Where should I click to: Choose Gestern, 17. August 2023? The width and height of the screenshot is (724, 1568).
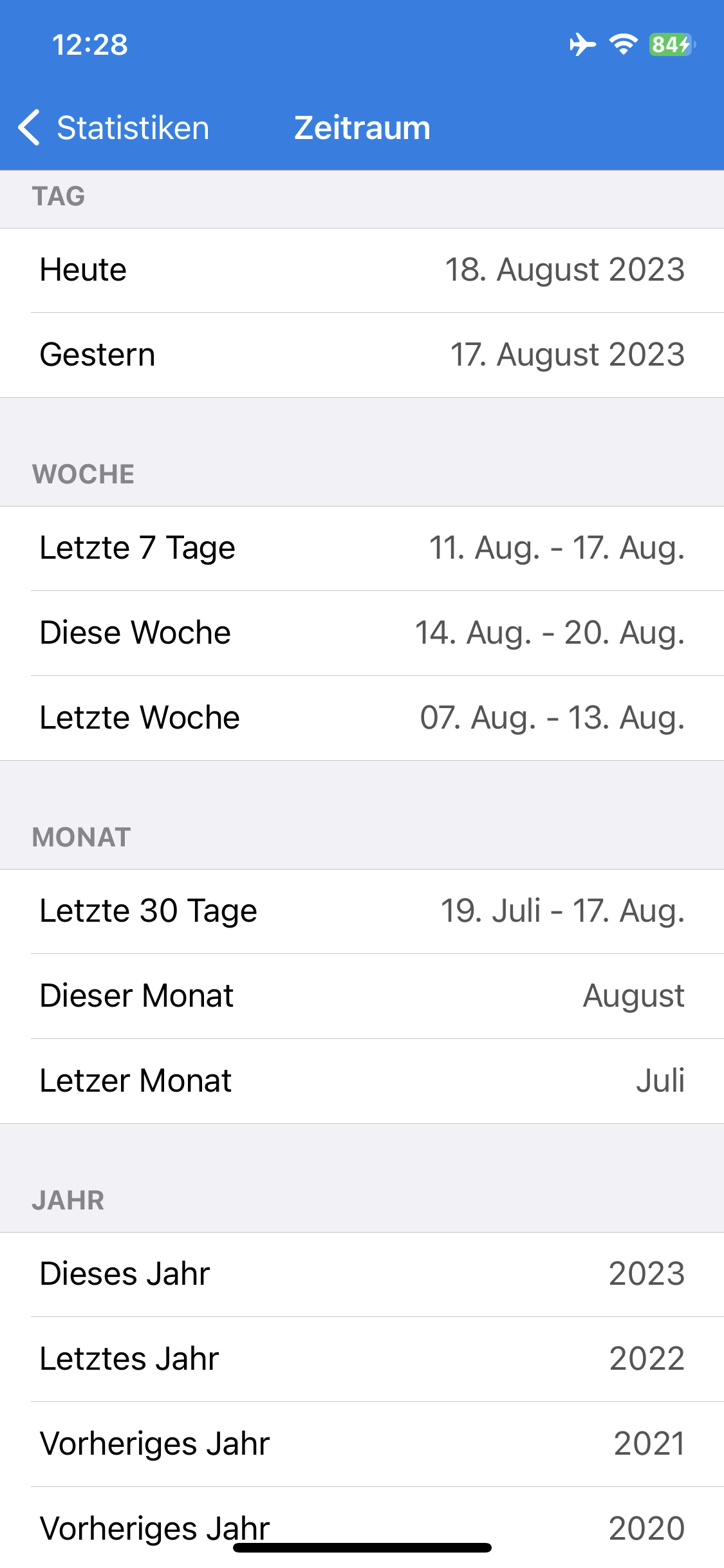[362, 355]
